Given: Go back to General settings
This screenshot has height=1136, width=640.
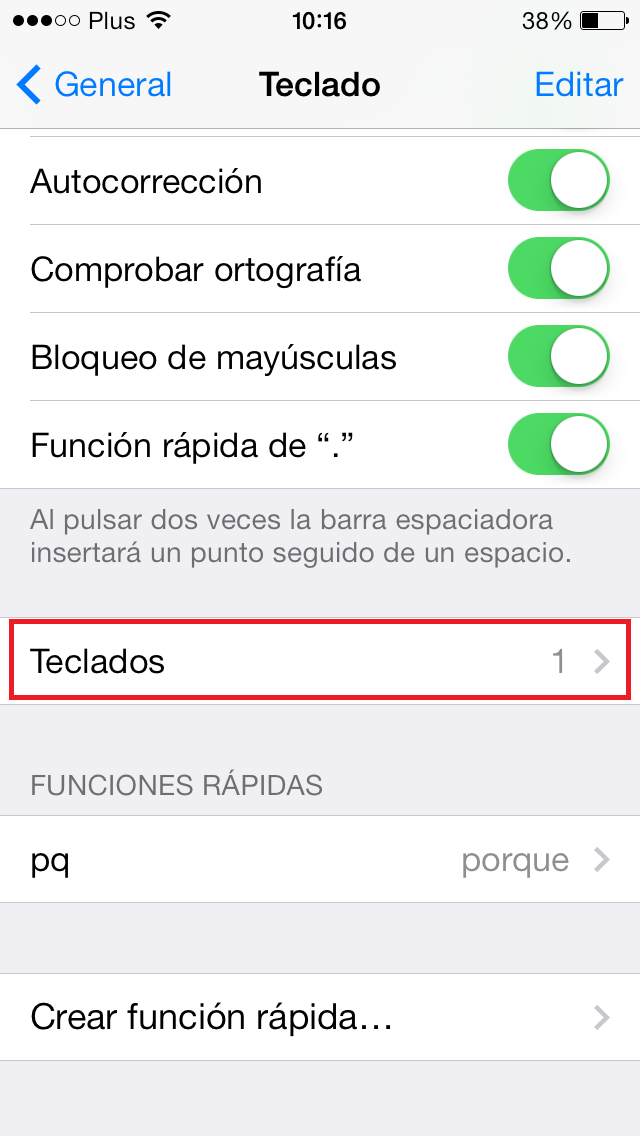Looking at the screenshot, I should [x=94, y=85].
